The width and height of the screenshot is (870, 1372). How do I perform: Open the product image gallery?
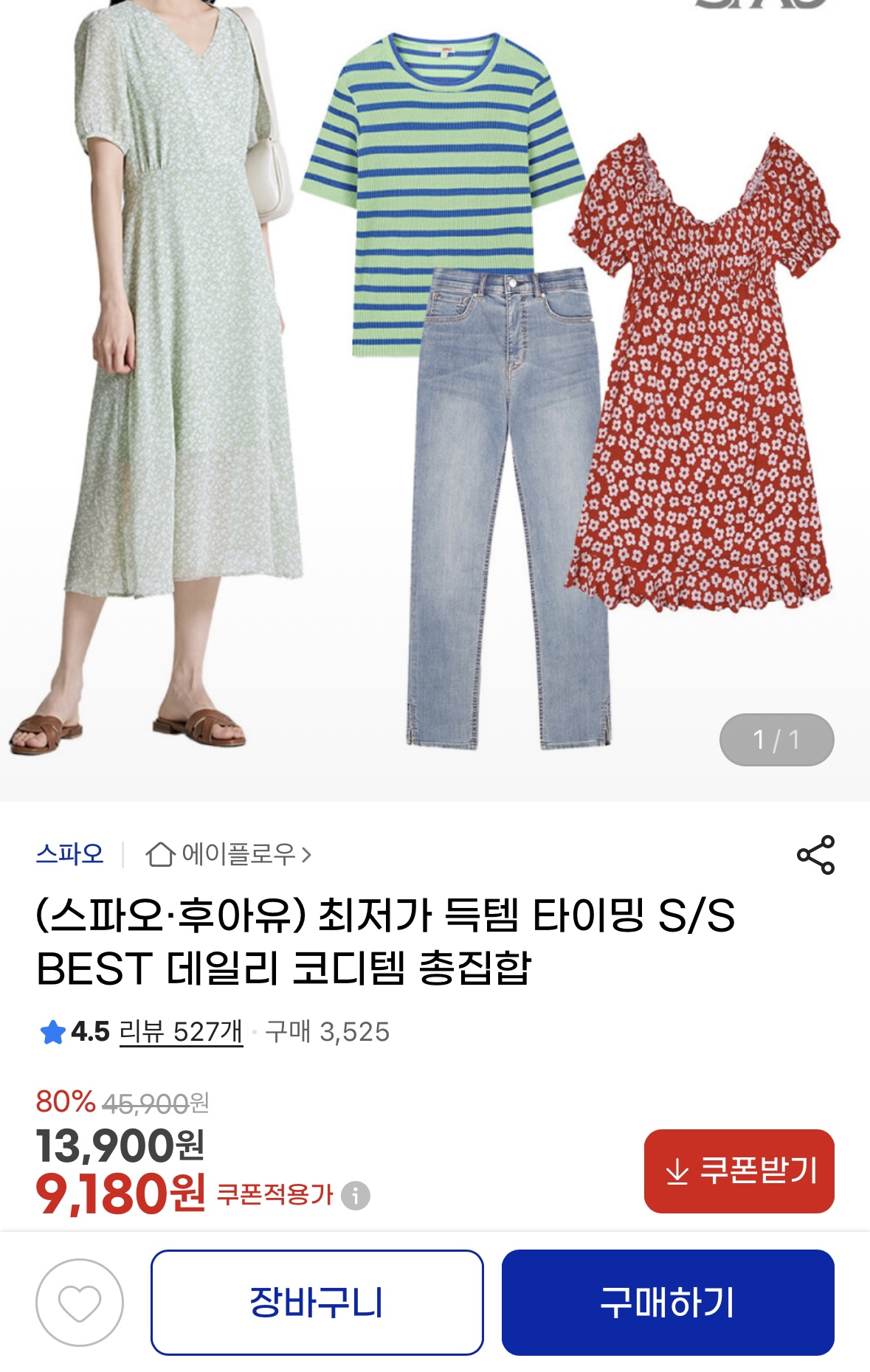click(x=435, y=398)
